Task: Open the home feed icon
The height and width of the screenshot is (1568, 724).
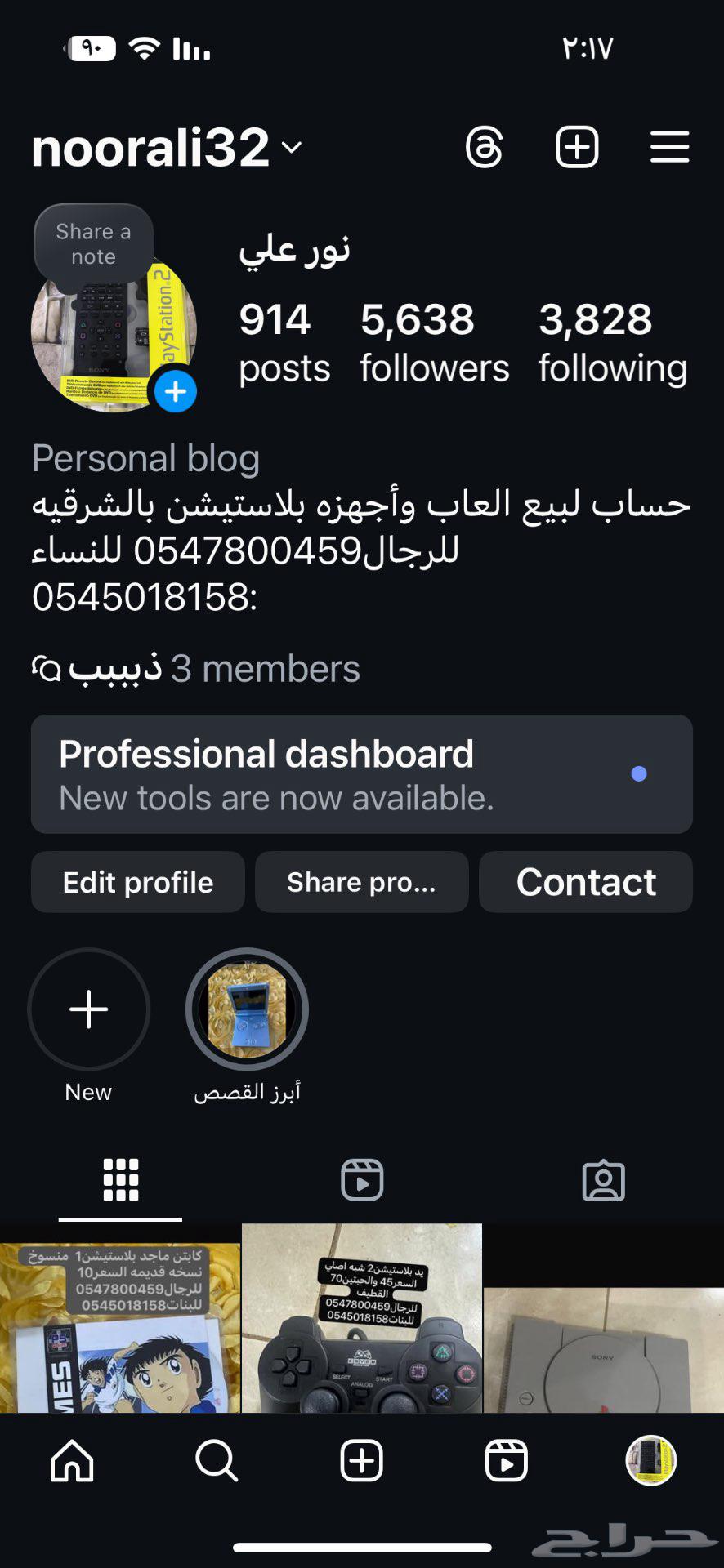Action: click(x=72, y=1461)
